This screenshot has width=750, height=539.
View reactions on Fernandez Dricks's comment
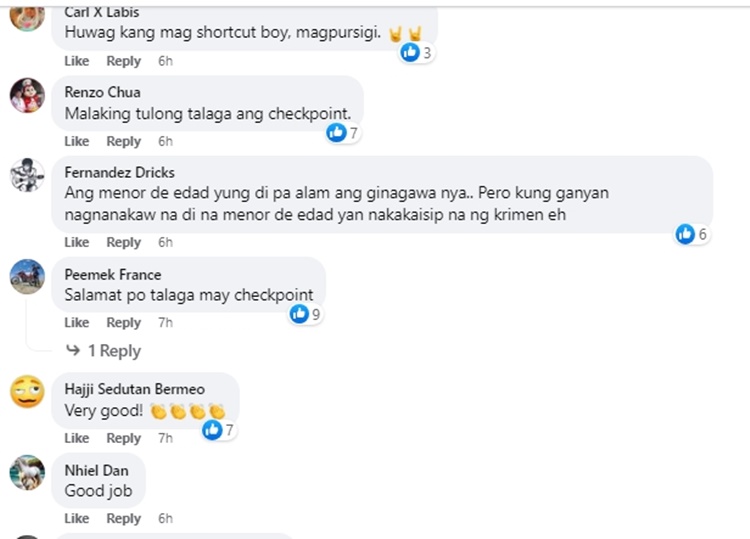(692, 234)
